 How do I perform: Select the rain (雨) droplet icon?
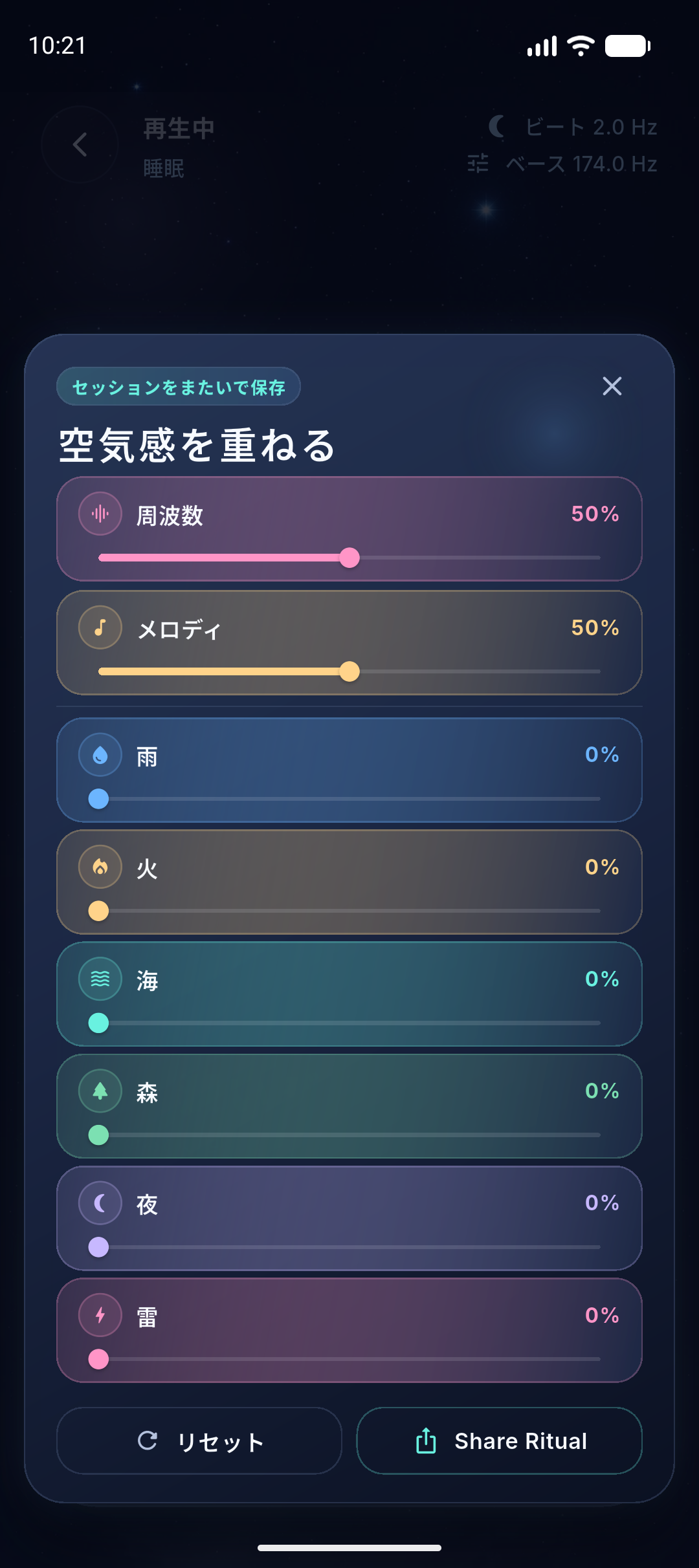coord(99,755)
